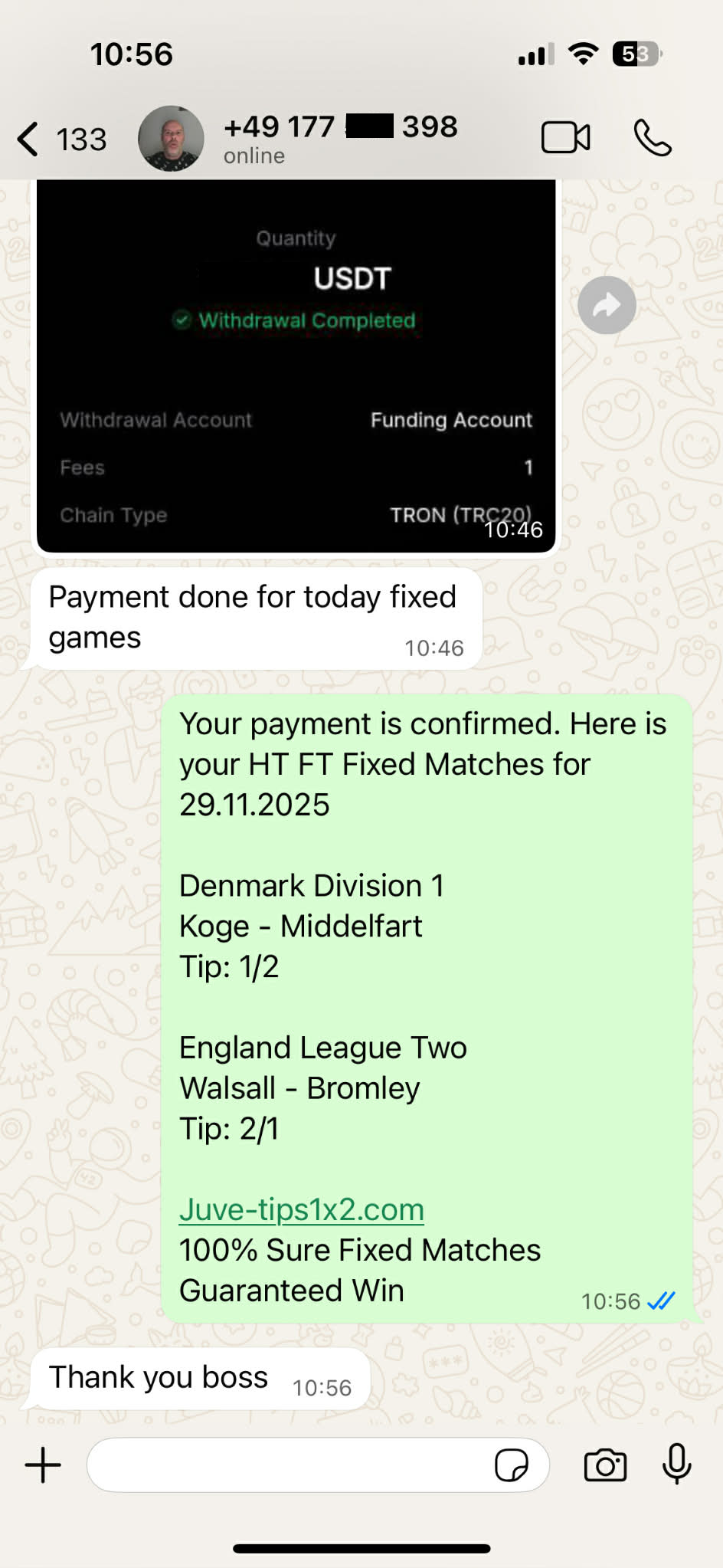This screenshot has width=723, height=1568.
Task: Open the sticker picker
Action: coord(511,1465)
